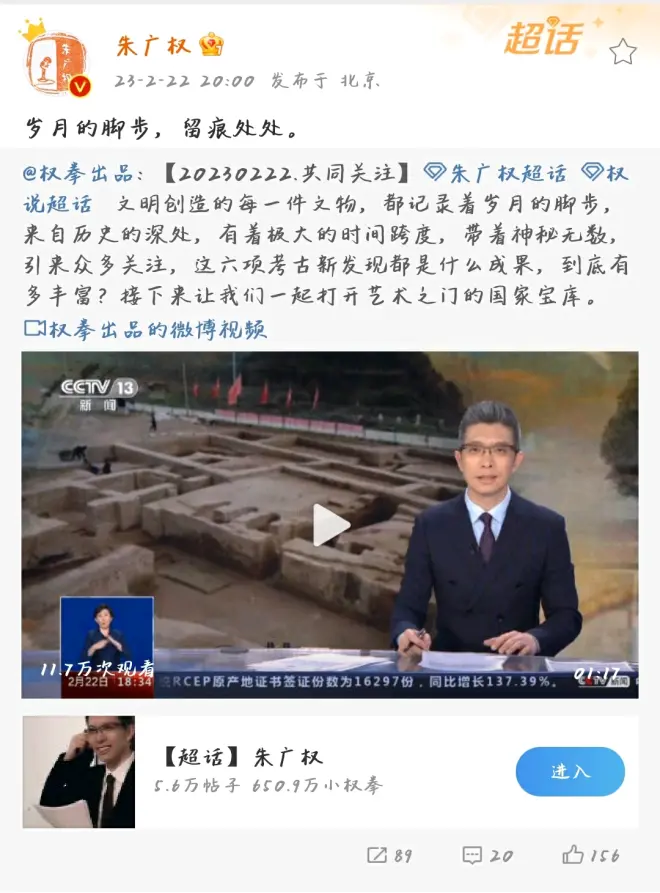Play the CCTV13 news video
660x893 pixels.
click(330, 525)
